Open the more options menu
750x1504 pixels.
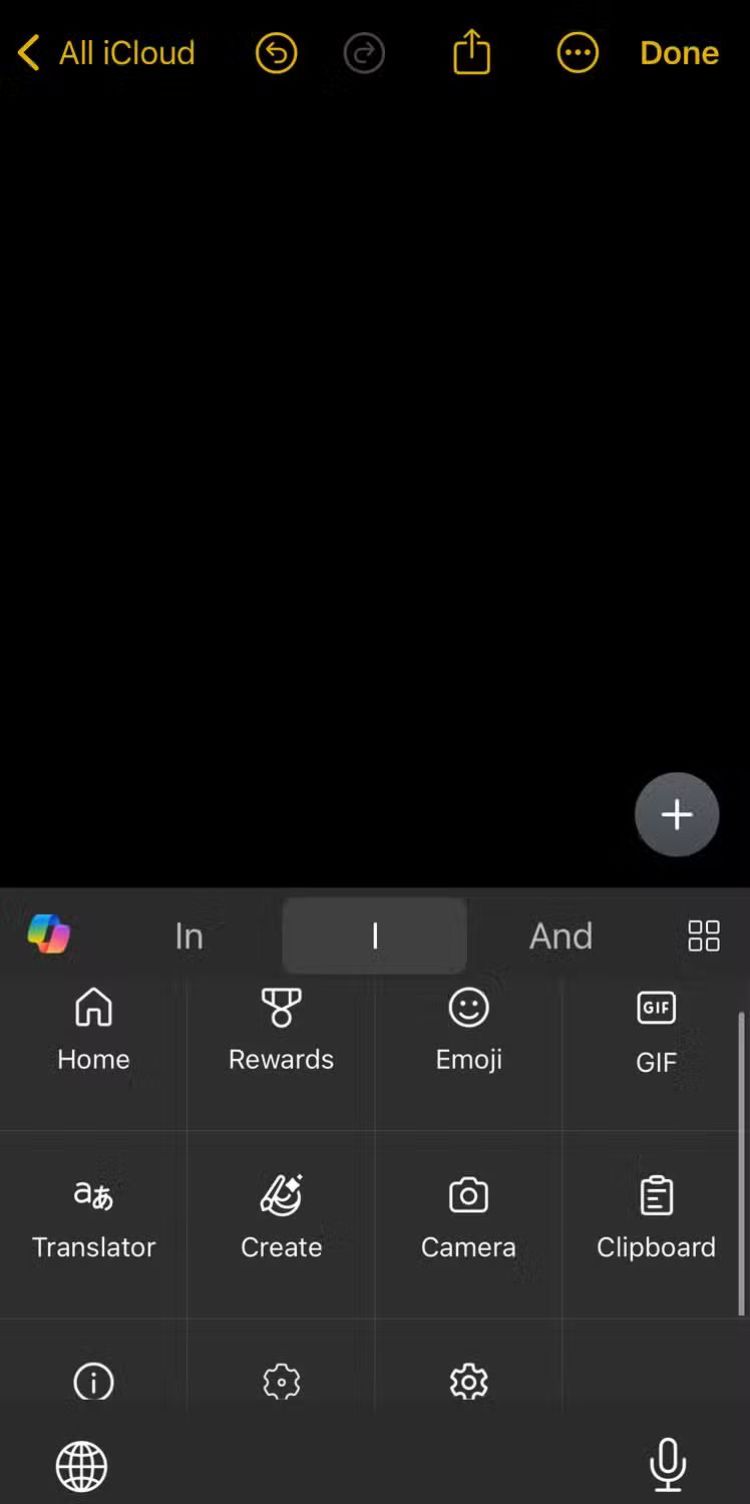coord(577,53)
